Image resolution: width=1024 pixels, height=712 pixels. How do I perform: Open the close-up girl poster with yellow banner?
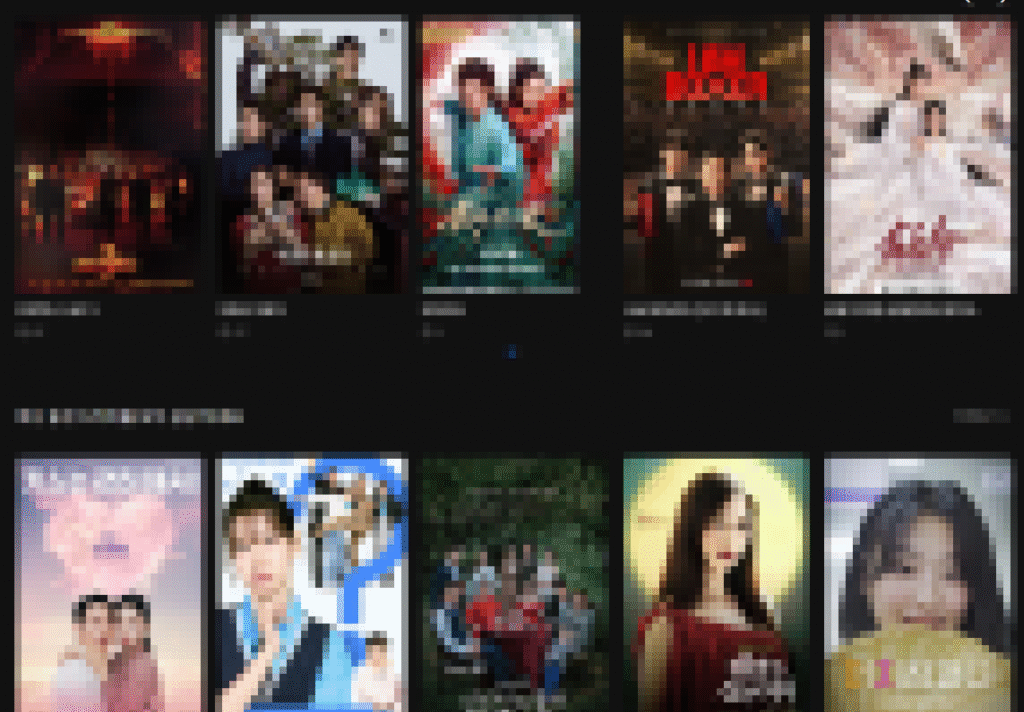(917, 585)
